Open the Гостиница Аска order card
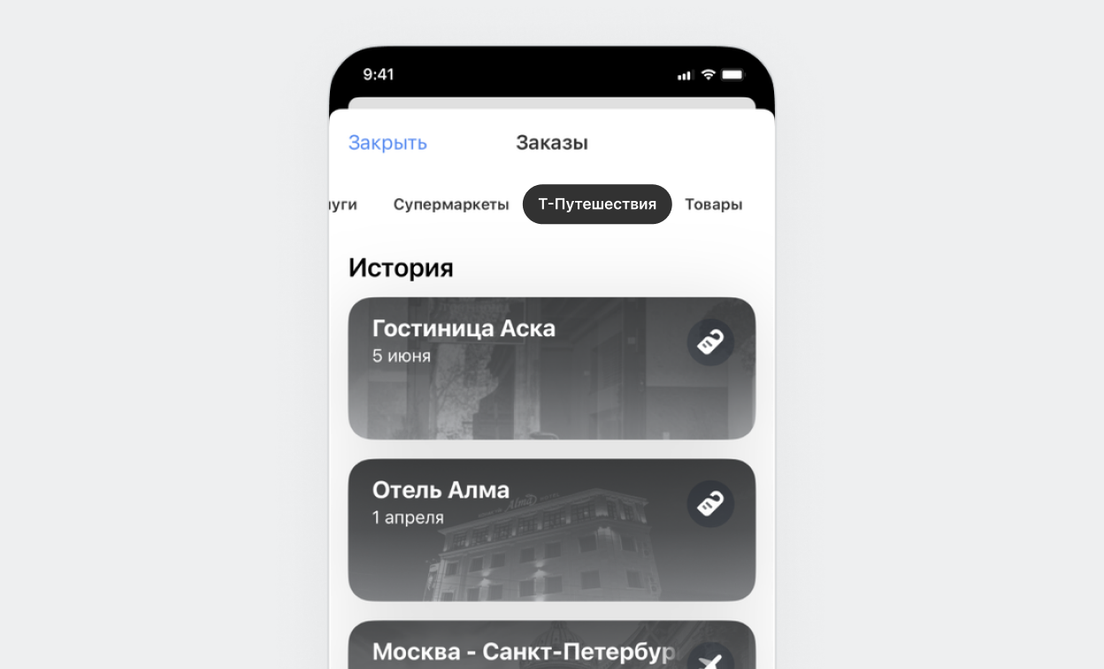The width and height of the screenshot is (1104, 669). [551, 368]
